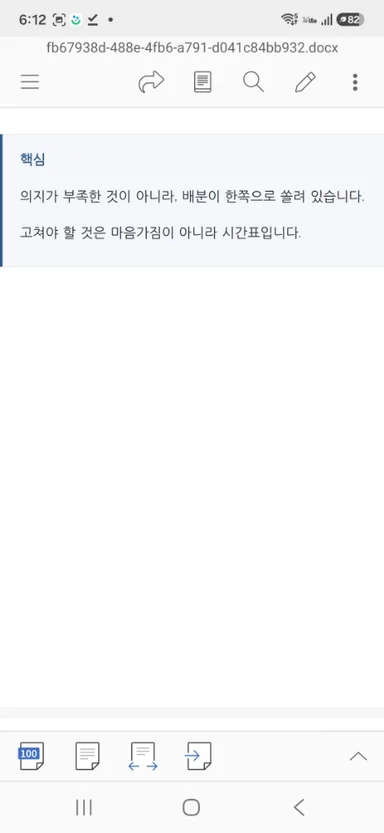Switch to reading view mode
This screenshot has width=384, height=833.
tap(202, 82)
